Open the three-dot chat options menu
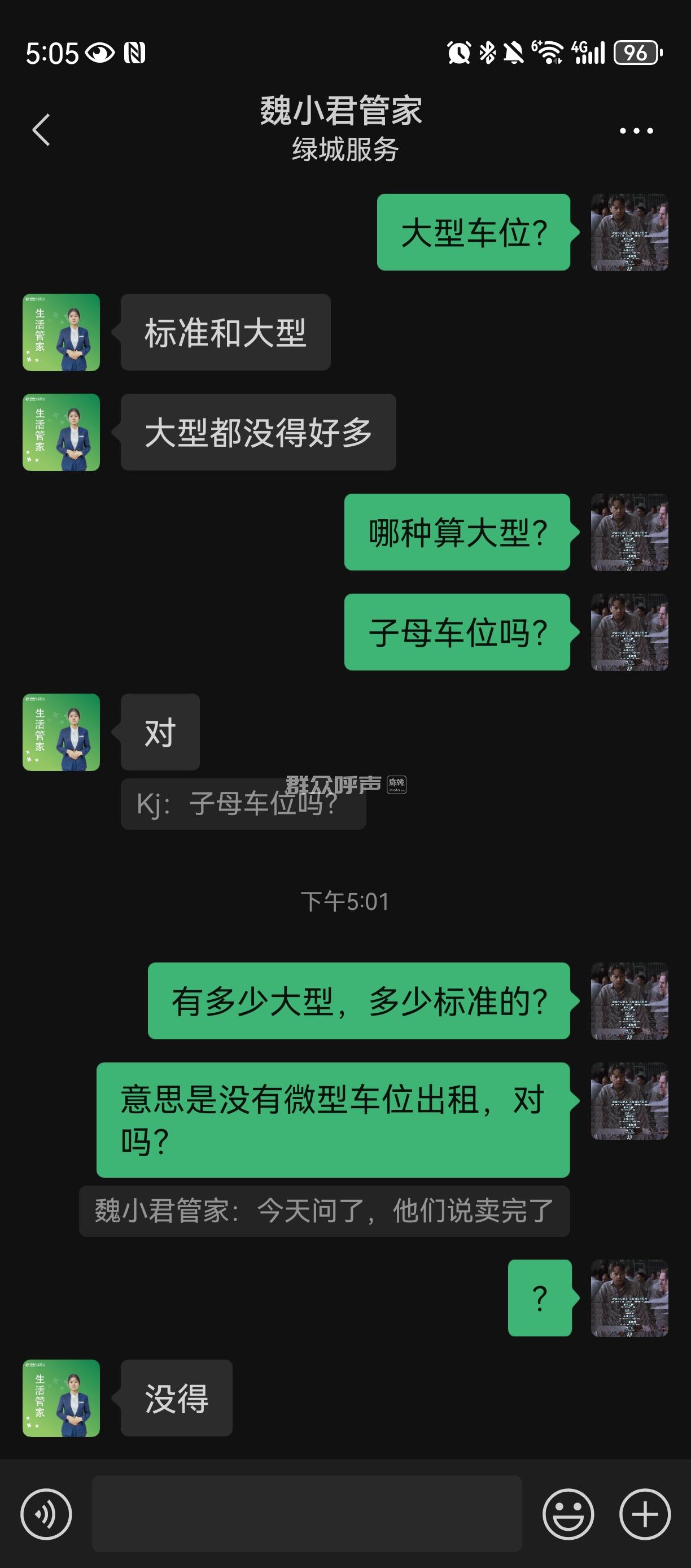The image size is (691, 1568). pos(636,130)
